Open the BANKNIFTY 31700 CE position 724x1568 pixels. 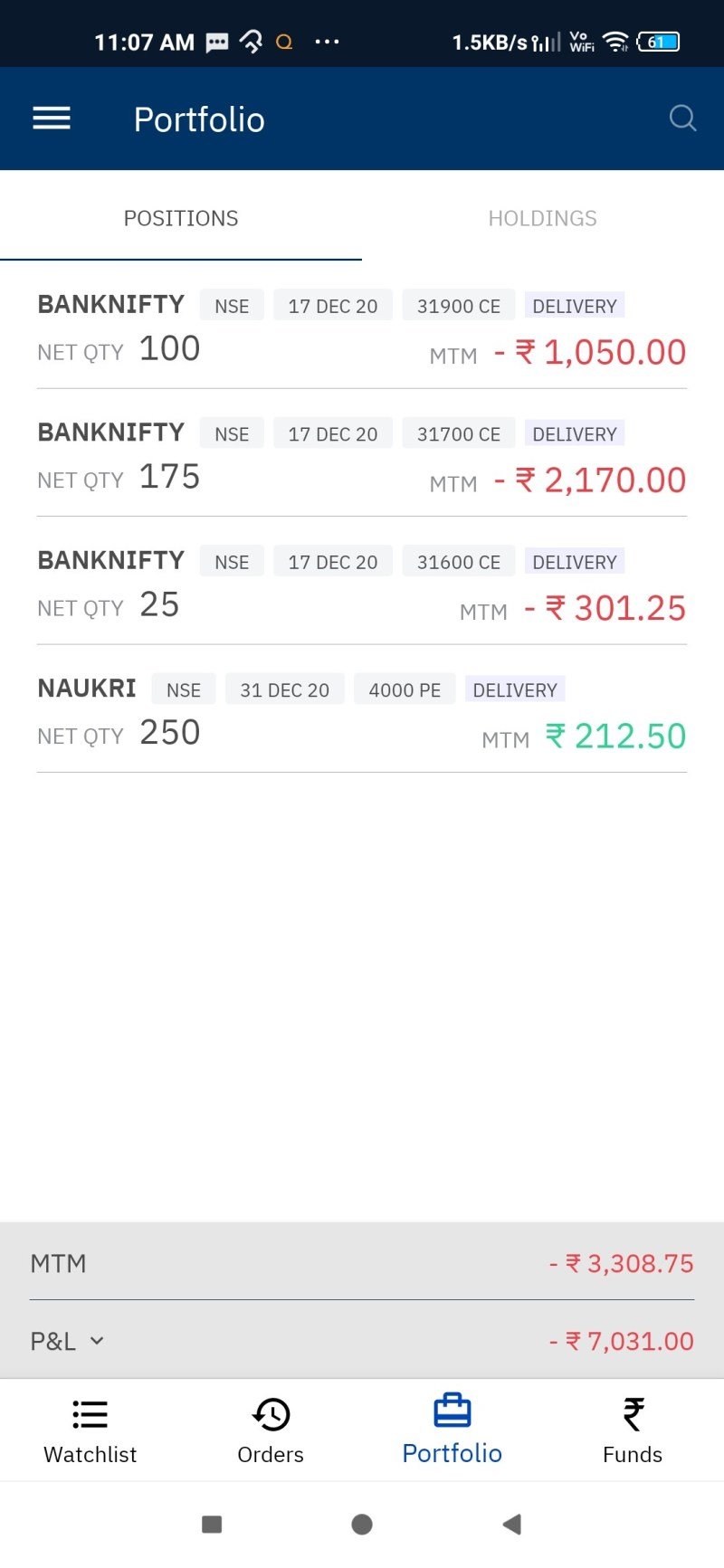(362, 456)
